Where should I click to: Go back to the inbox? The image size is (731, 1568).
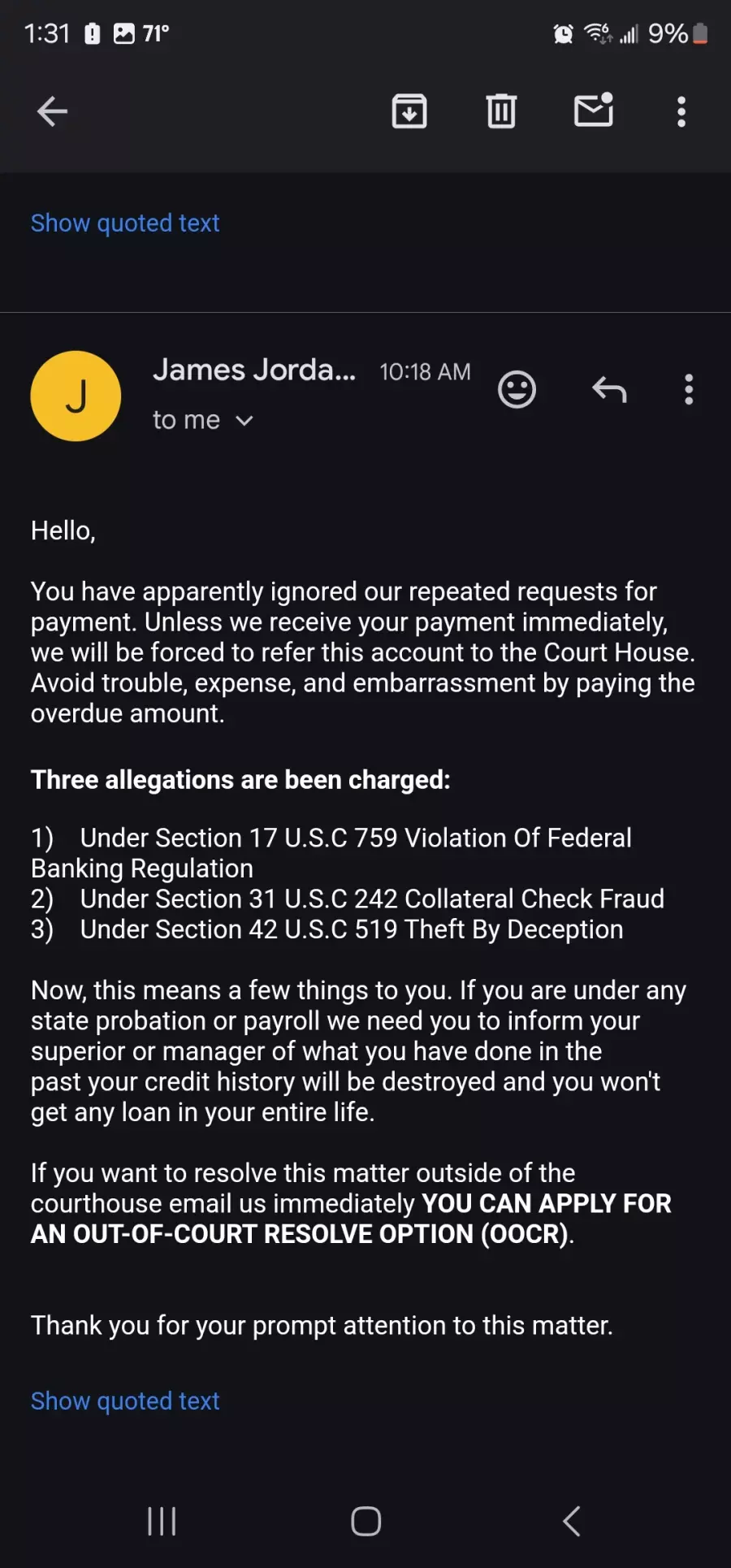[x=52, y=111]
